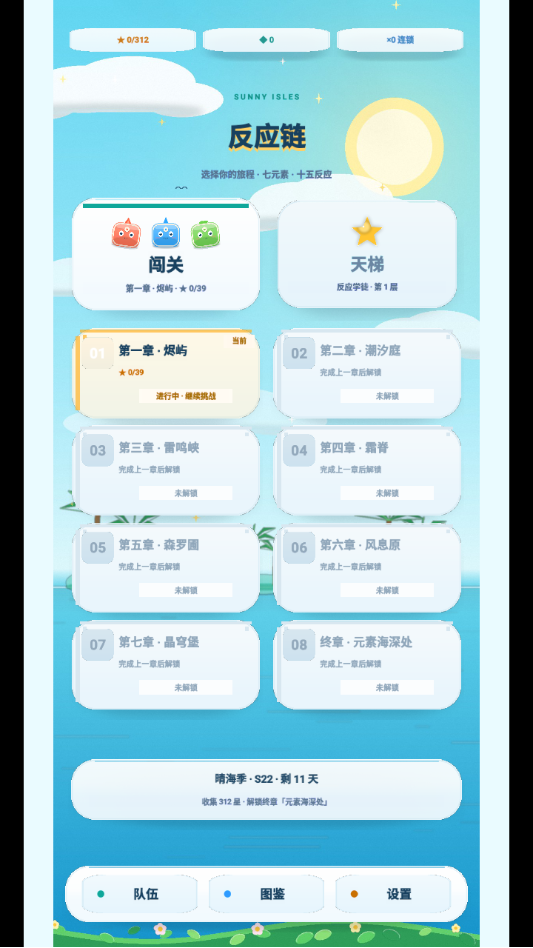Screen dimensions: 533x948
Task: Tap the 进行中·继续挑战 button
Action: coord(186,396)
